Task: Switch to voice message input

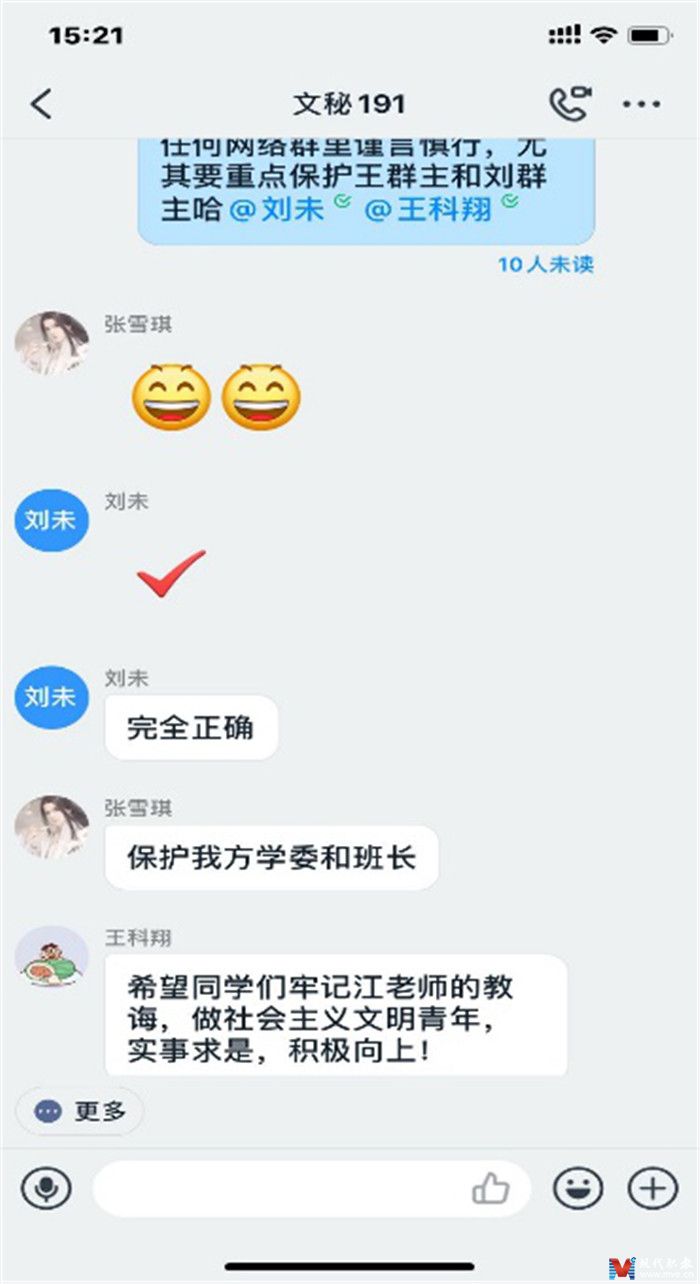Action: pos(46,1189)
